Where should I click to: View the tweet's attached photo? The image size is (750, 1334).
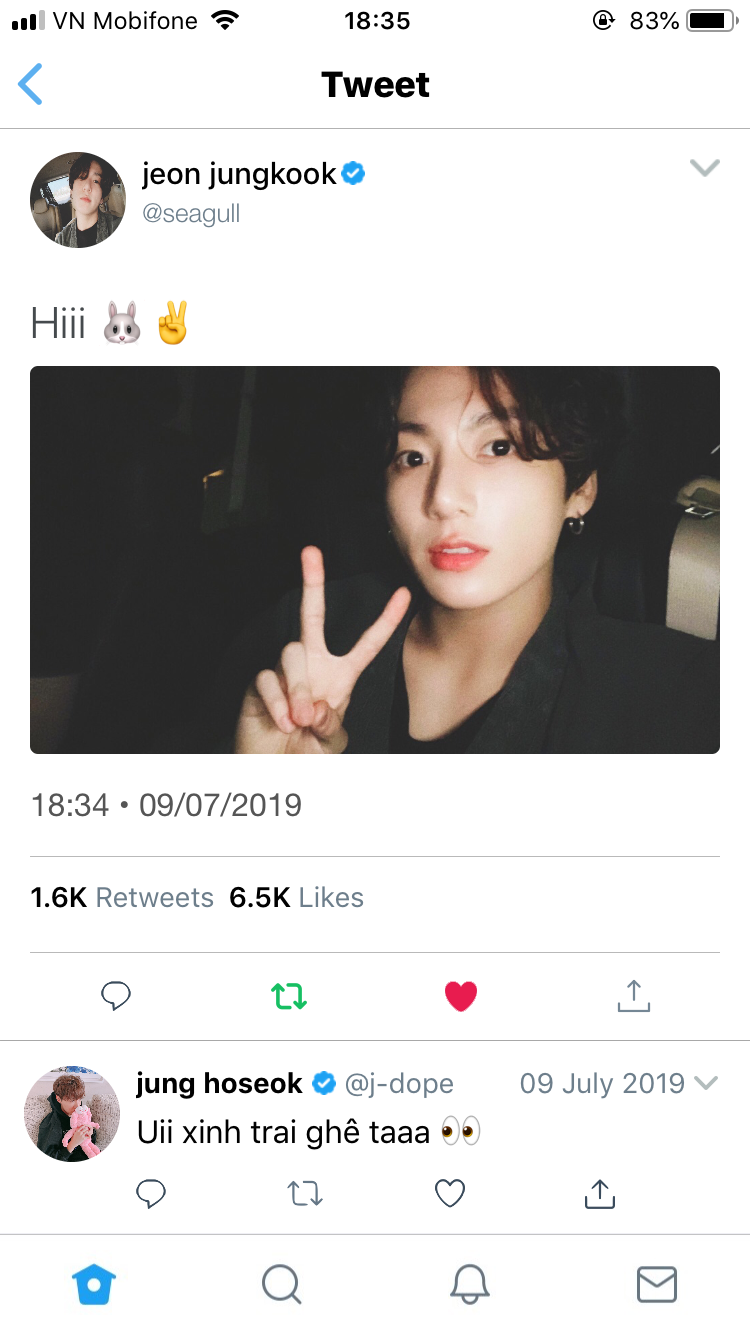pos(375,560)
